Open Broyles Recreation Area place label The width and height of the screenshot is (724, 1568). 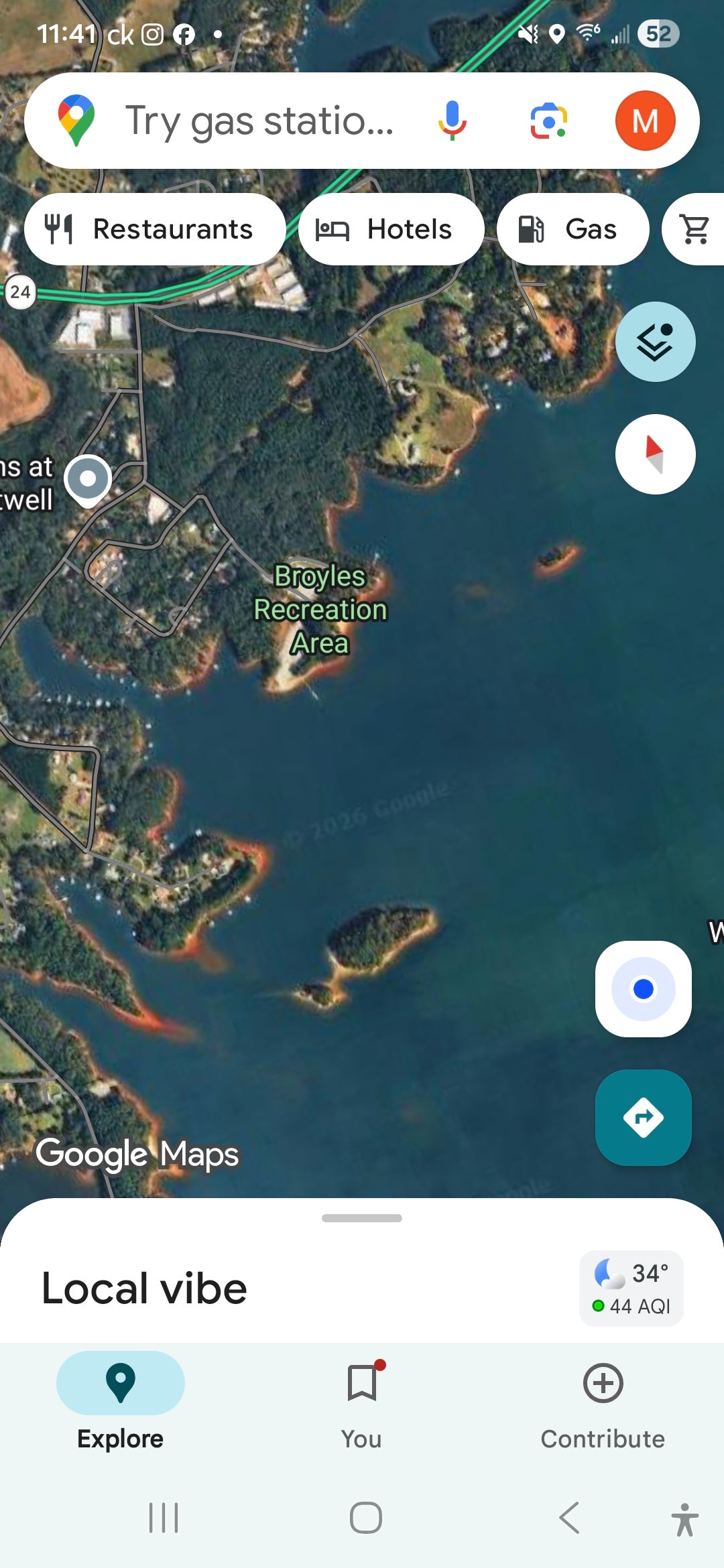320,609
